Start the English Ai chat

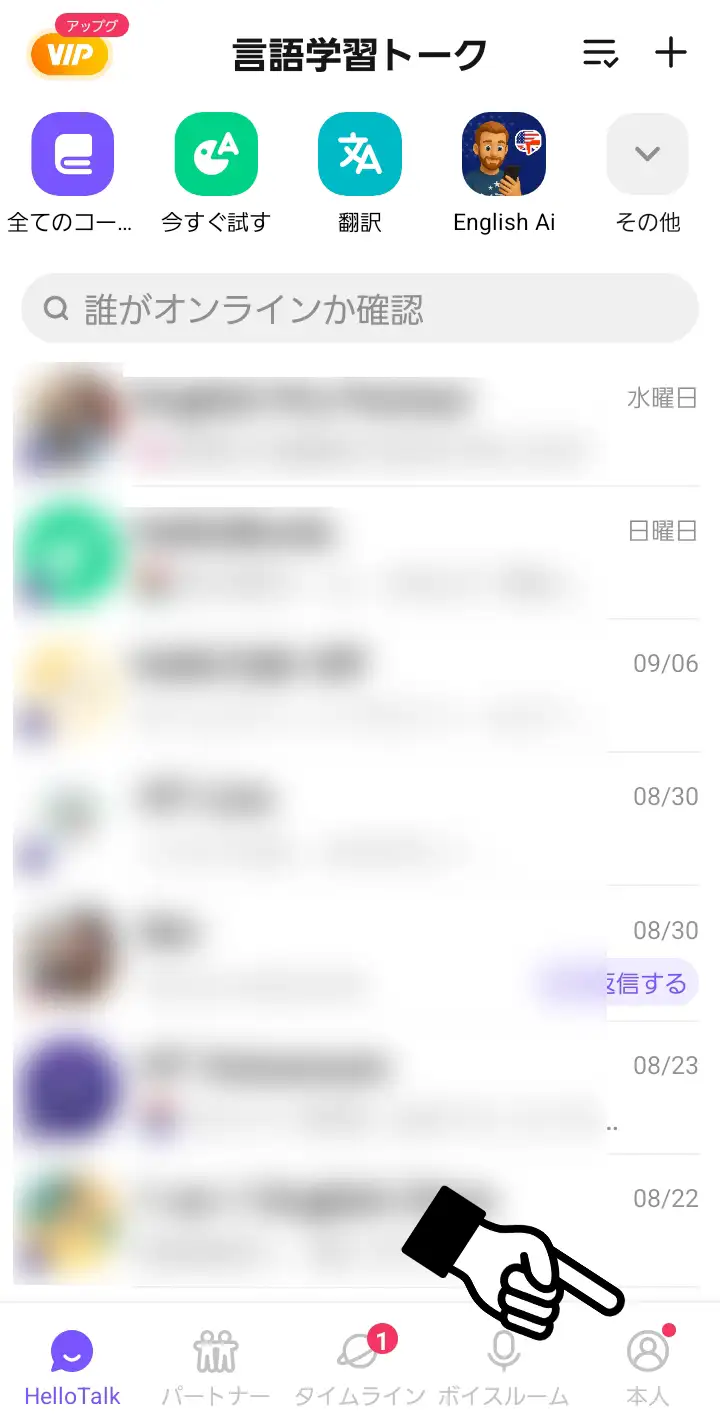504,155
